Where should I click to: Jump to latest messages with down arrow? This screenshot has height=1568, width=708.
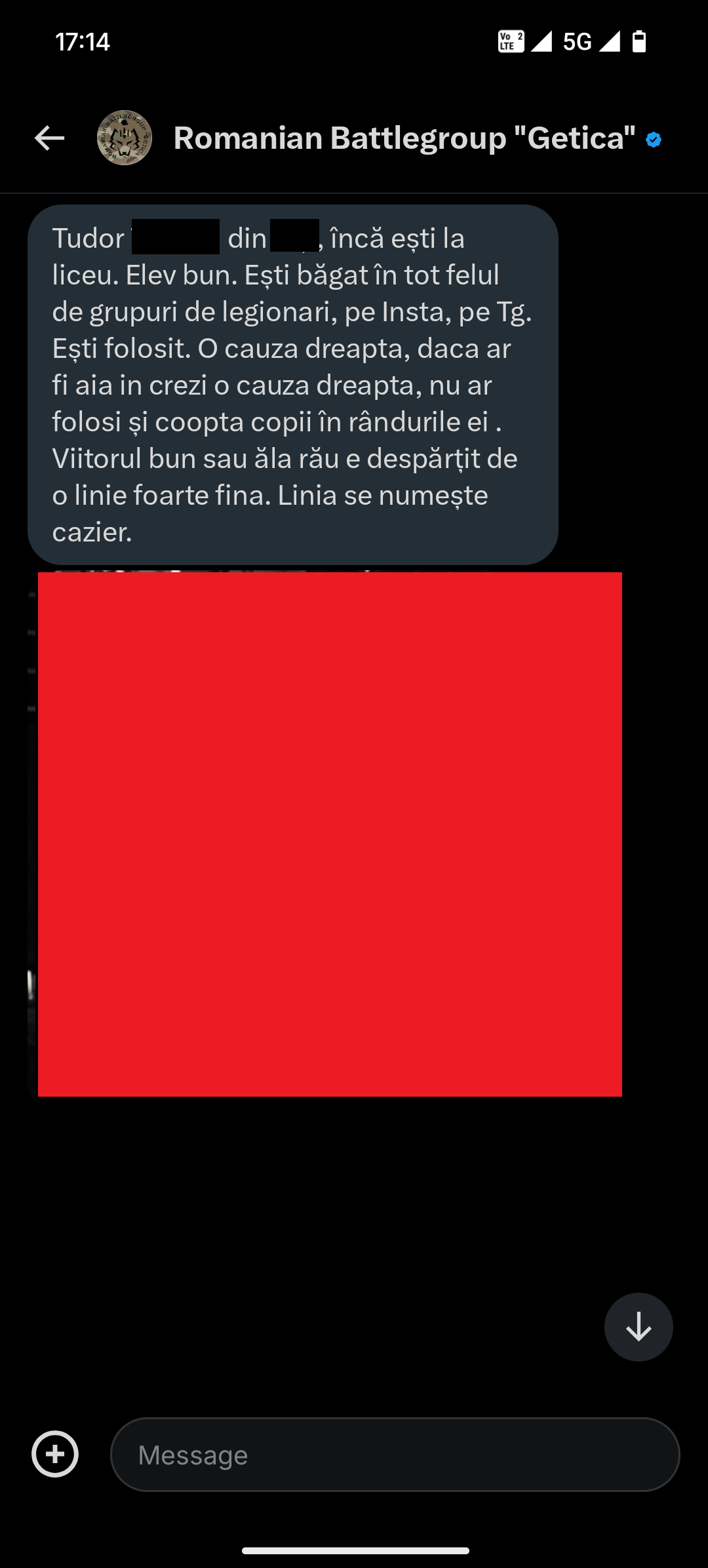638,1327
